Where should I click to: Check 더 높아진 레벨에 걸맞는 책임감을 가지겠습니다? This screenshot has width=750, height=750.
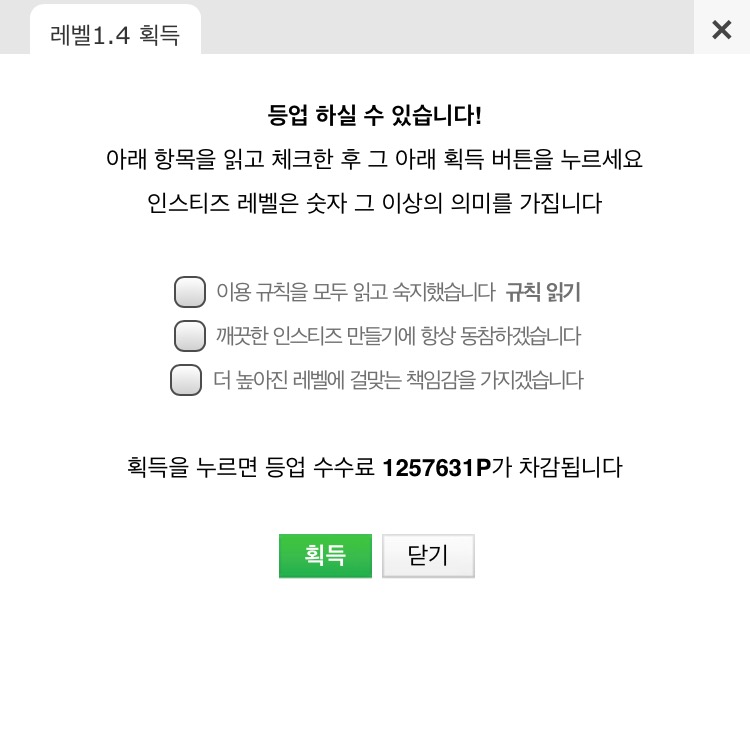186,380
